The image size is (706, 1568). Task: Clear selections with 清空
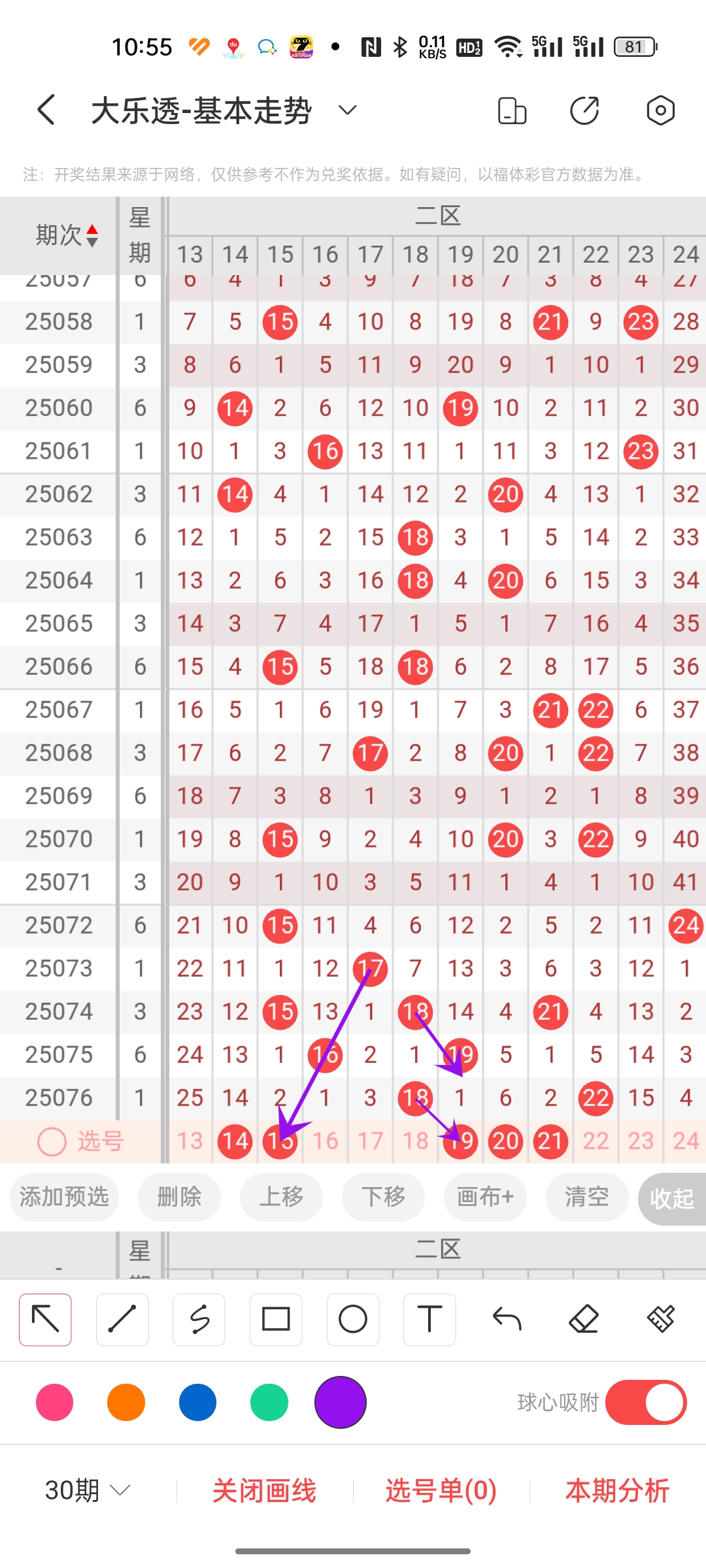587,1197
